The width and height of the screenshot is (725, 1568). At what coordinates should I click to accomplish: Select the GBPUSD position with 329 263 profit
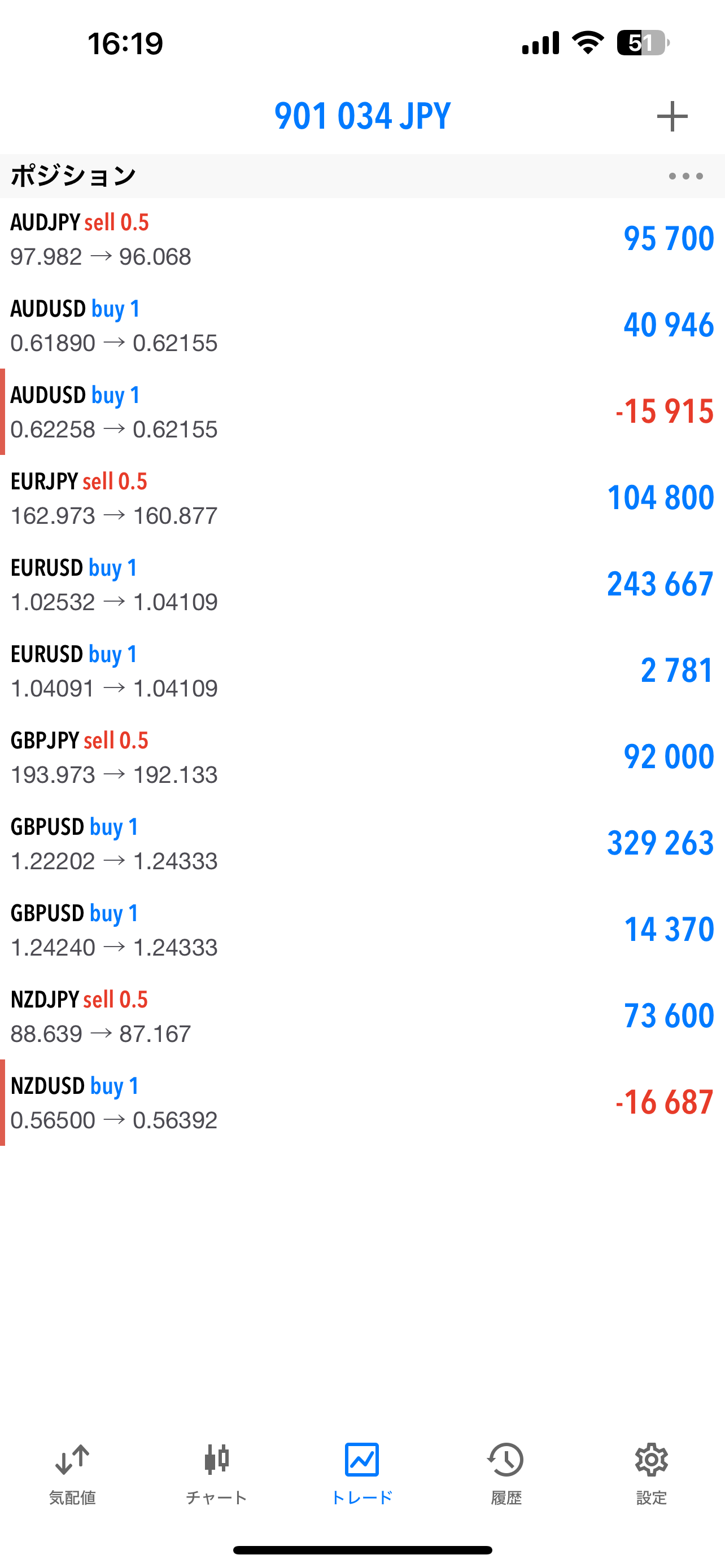pyautogui.click(x=362, y=844)
